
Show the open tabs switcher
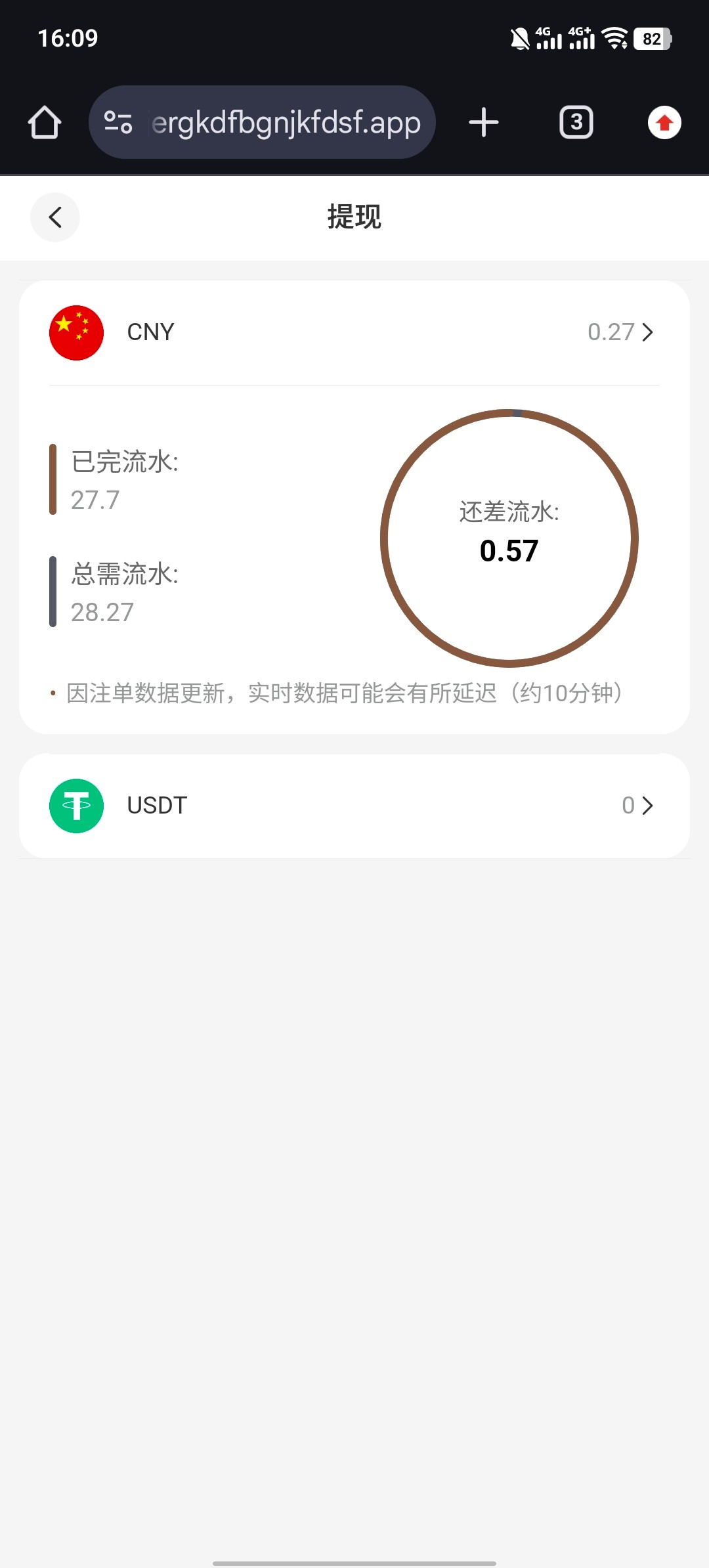(576, 123)
